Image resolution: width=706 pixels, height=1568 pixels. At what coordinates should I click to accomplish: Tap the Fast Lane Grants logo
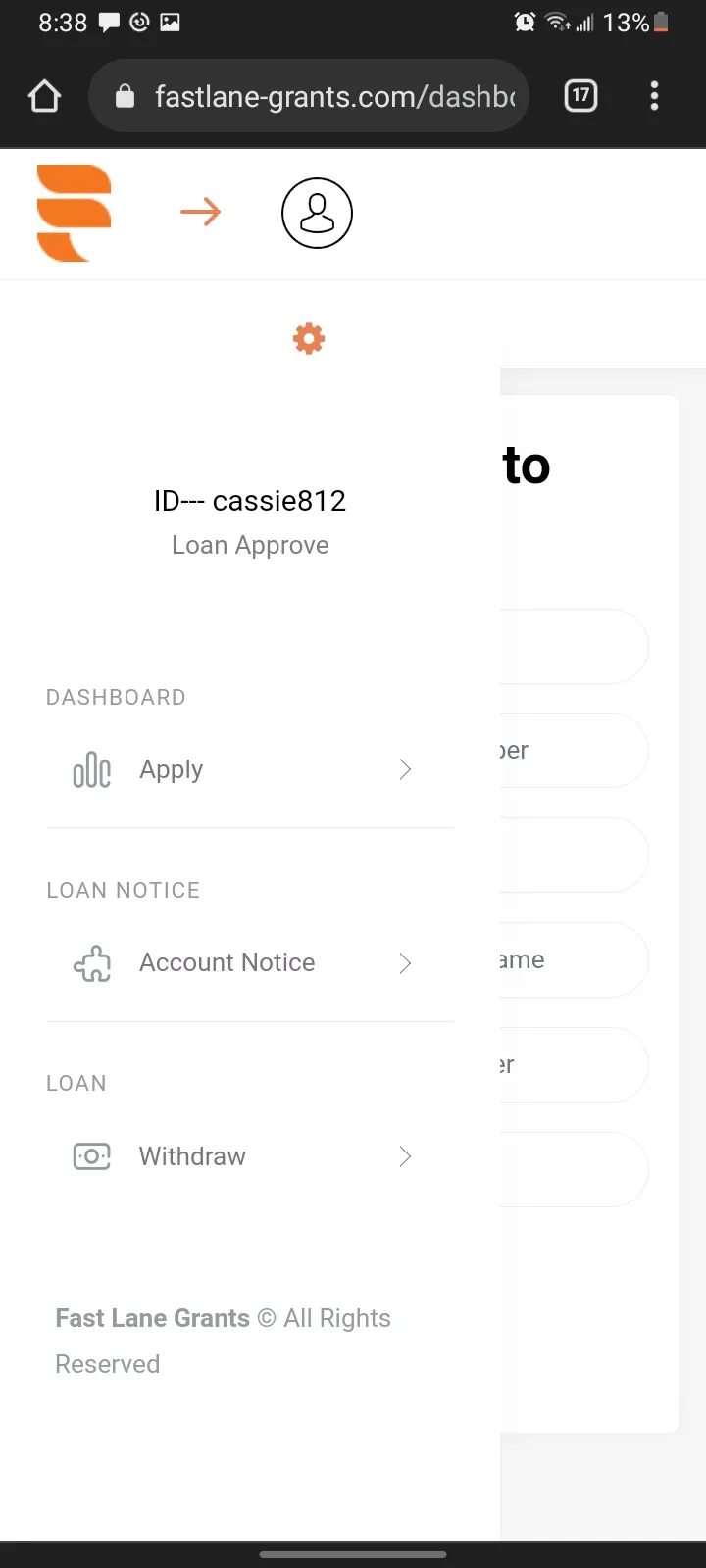click(75, 213)
